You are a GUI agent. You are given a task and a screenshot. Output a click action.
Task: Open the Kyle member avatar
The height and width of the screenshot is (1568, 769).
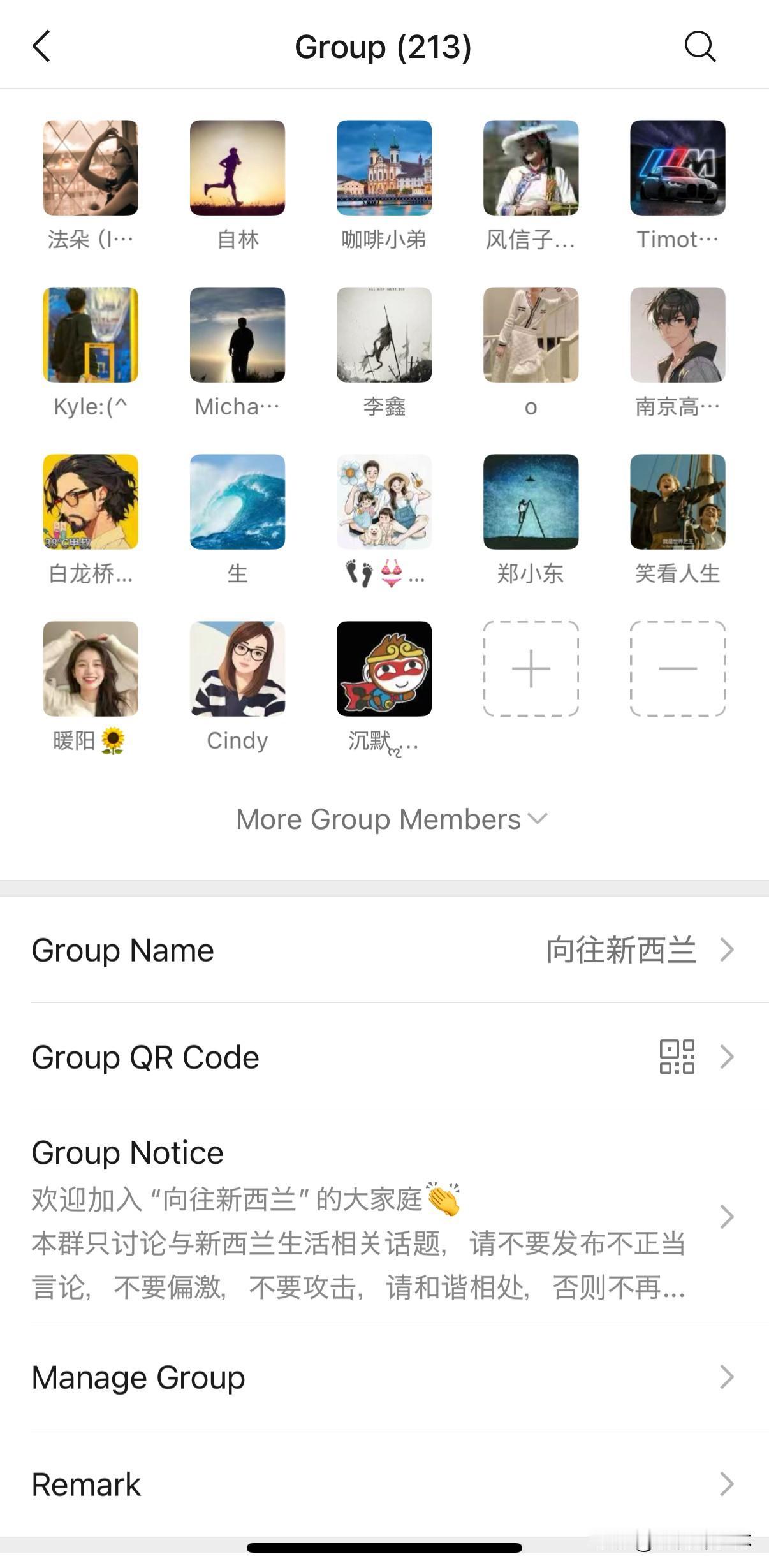click(91, 335)
